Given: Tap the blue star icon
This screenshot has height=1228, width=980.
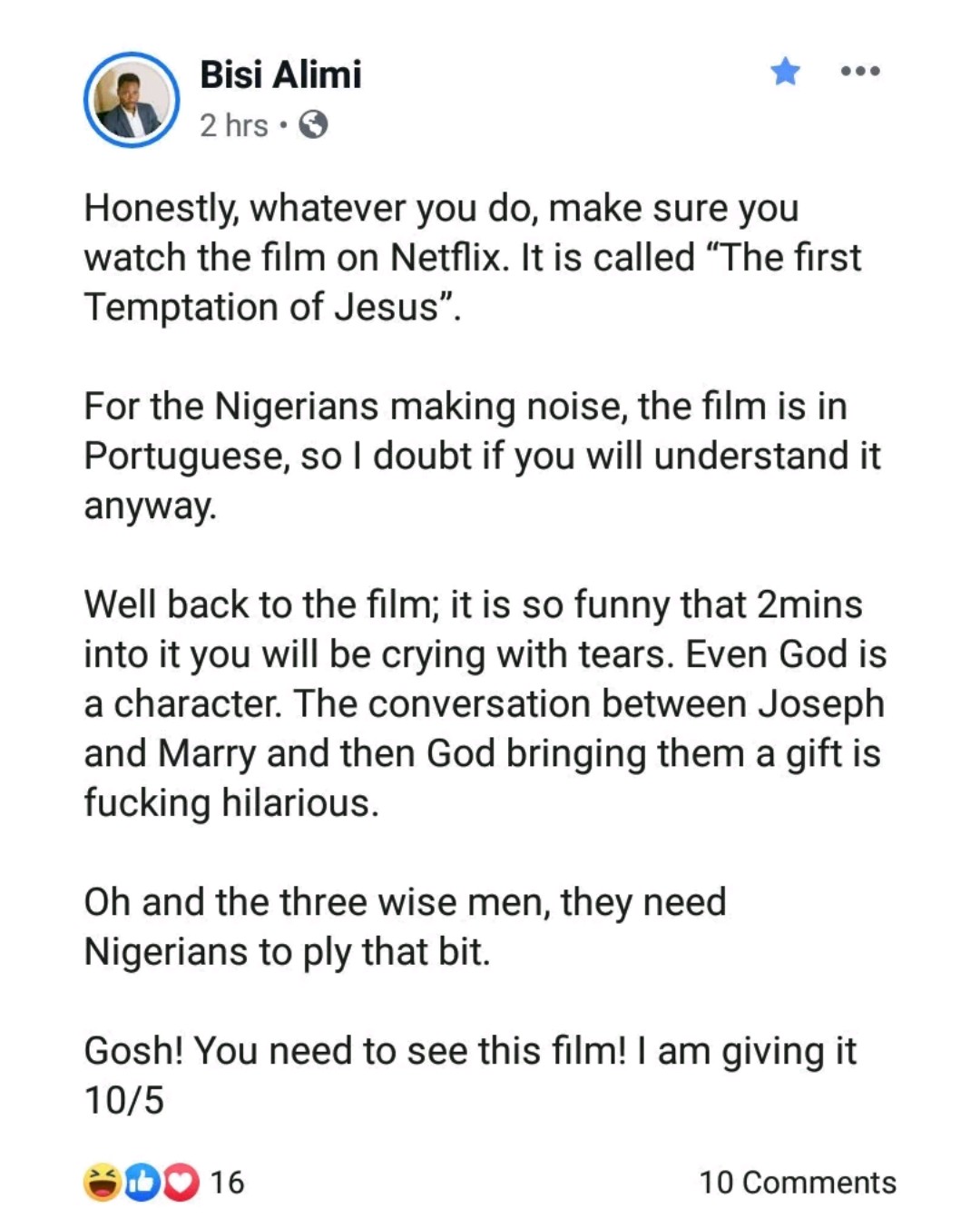Looking at the screenshot, I should click(785, 71).
